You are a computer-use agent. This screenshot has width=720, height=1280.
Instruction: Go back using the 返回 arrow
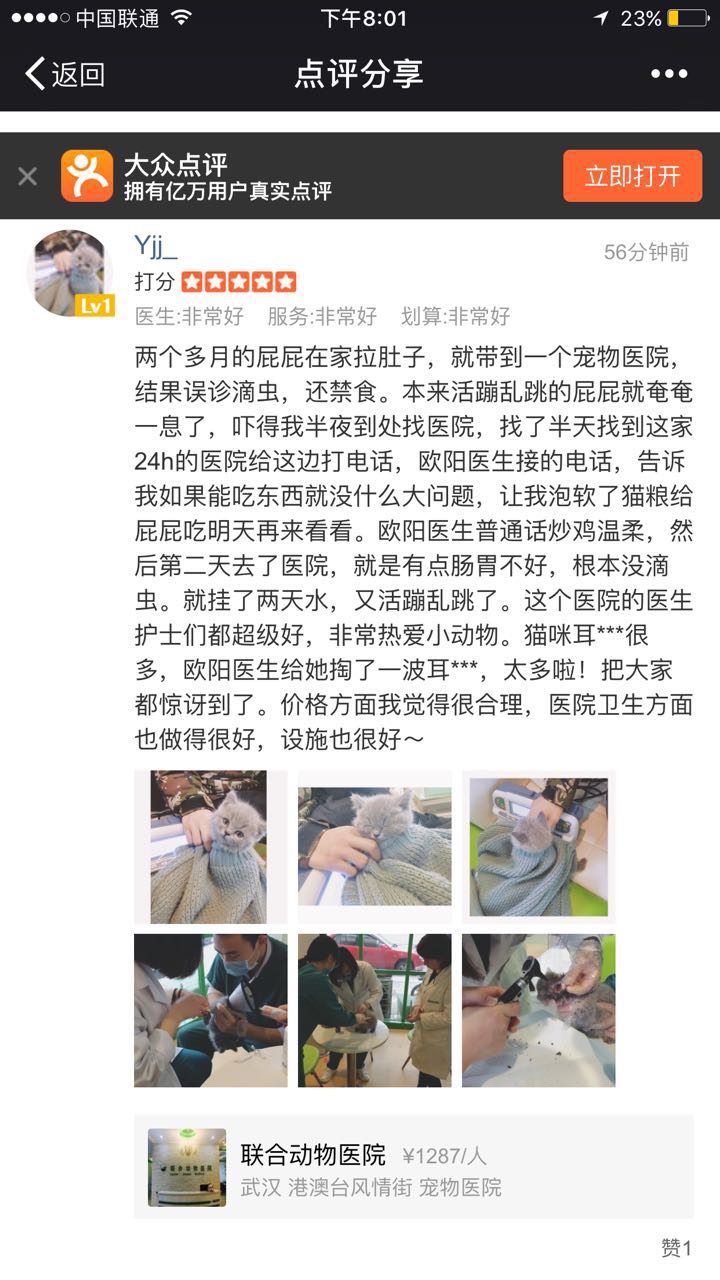click(x=64, y=74)
